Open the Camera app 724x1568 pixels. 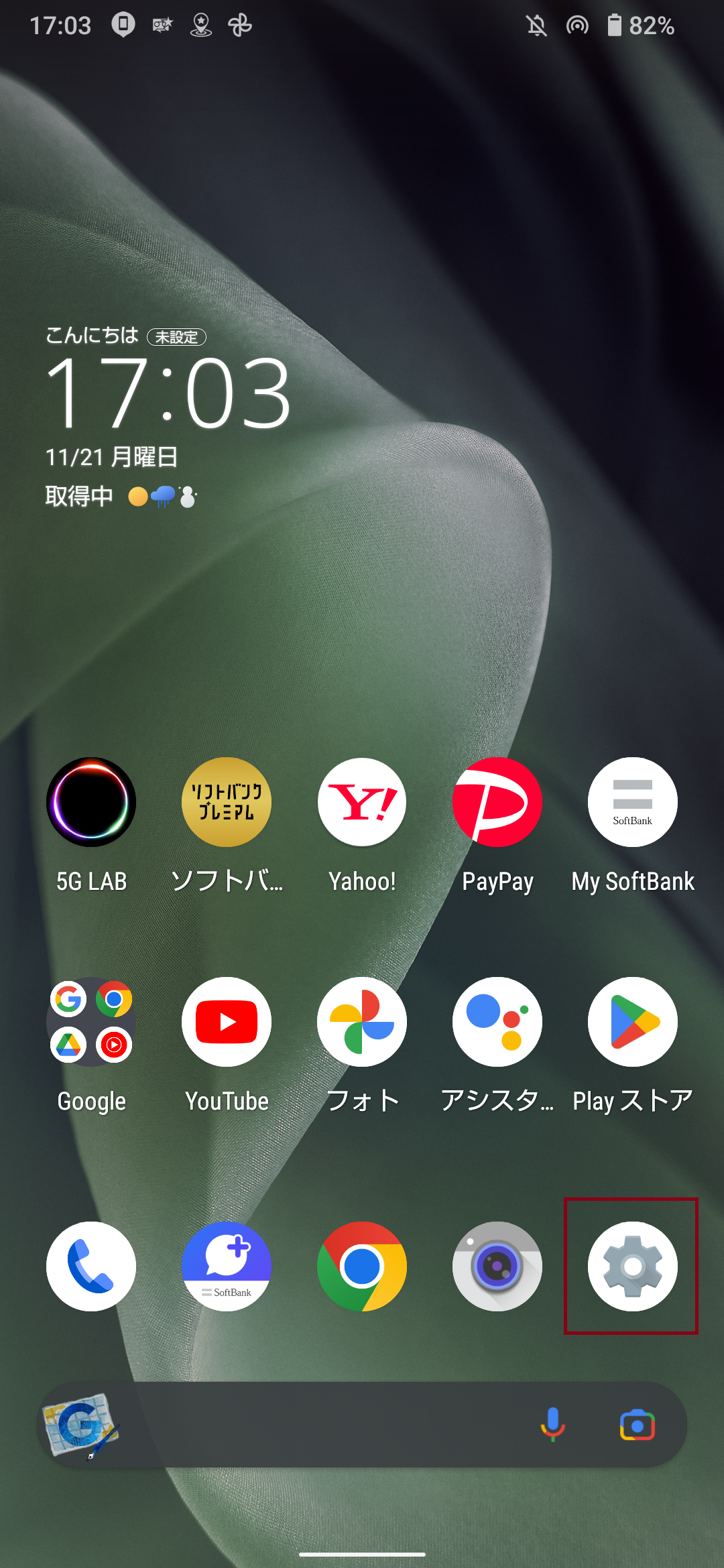497,1266
